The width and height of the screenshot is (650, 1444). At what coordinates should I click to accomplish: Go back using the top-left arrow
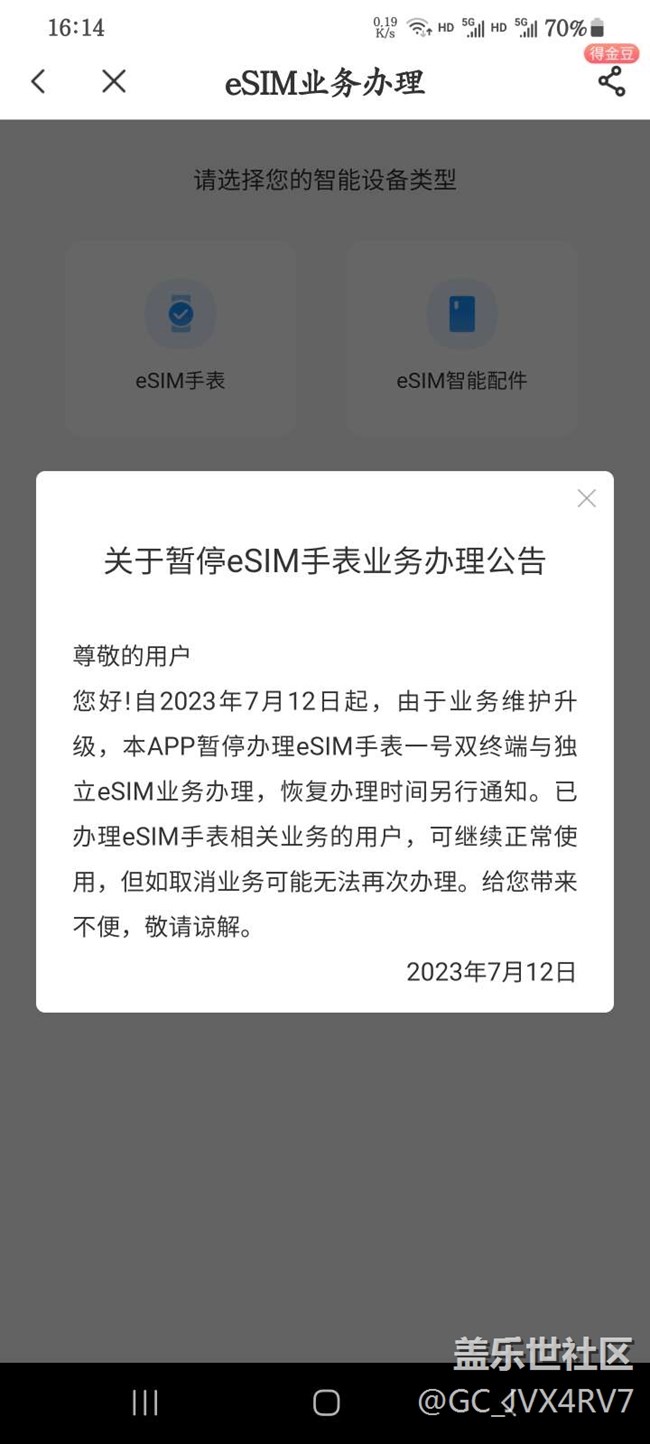click(x=39, y=82)
